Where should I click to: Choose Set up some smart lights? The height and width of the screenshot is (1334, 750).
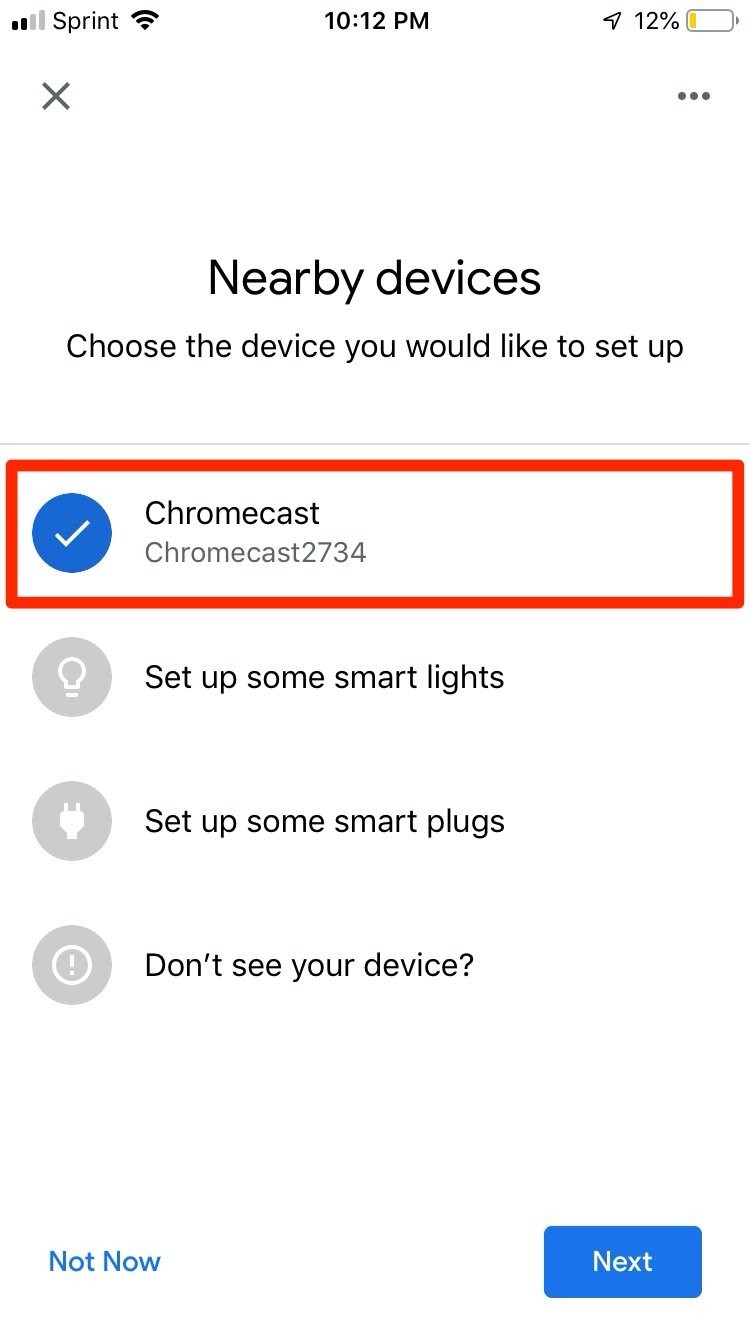point(324,677)
